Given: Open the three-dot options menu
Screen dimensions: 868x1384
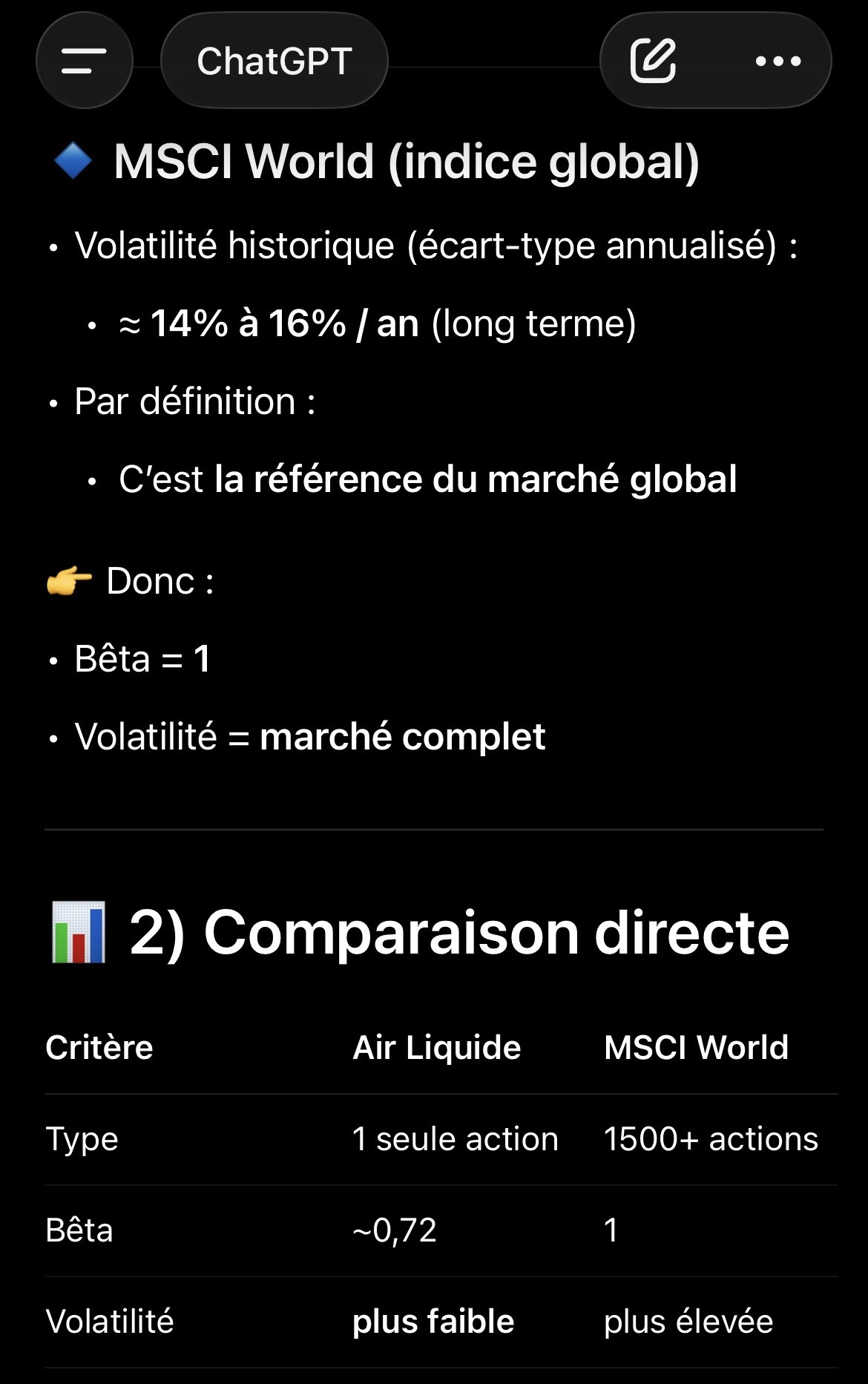Looking at the screenshot, I should 777,61.
